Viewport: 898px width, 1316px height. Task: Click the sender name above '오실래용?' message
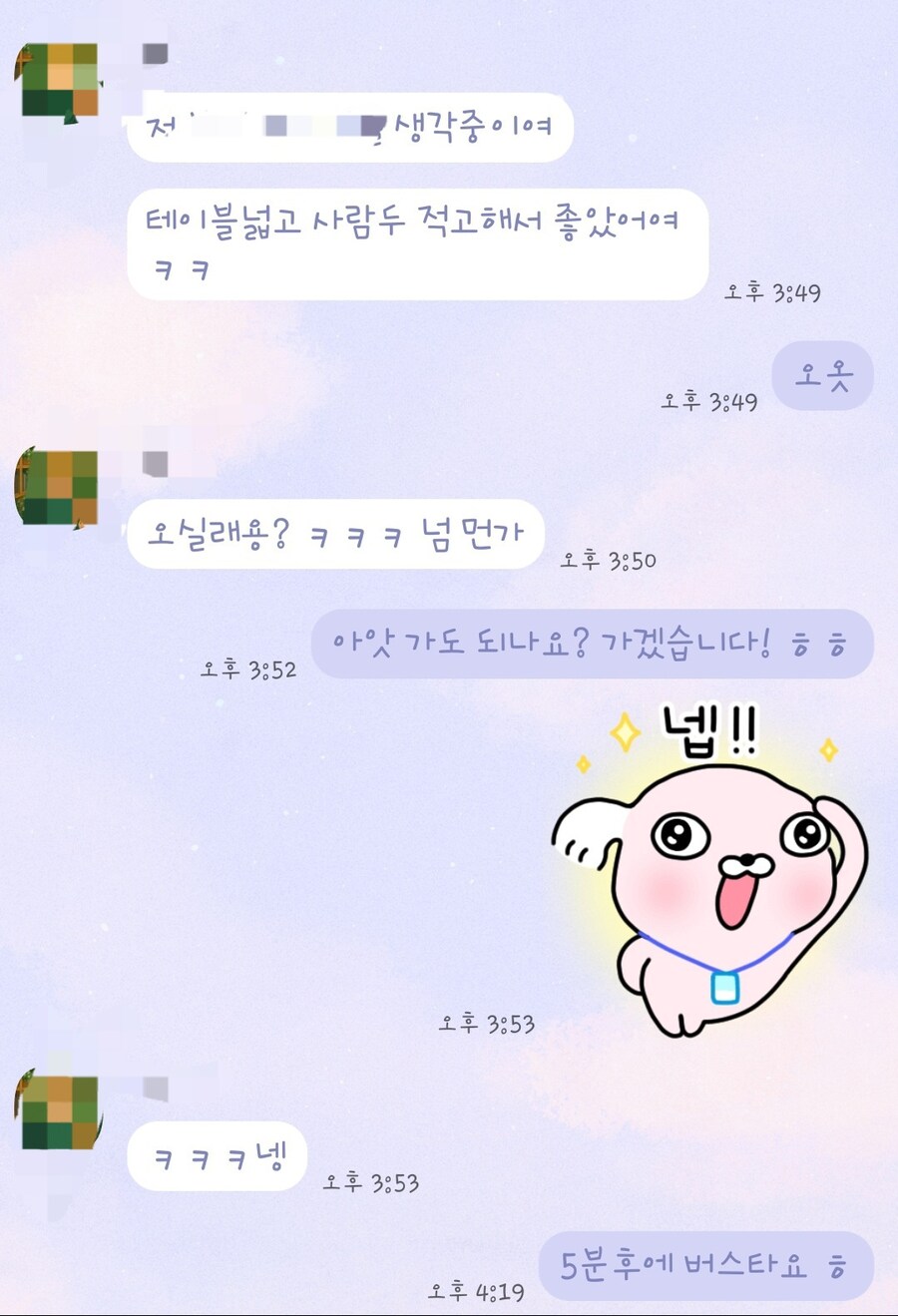153,461
